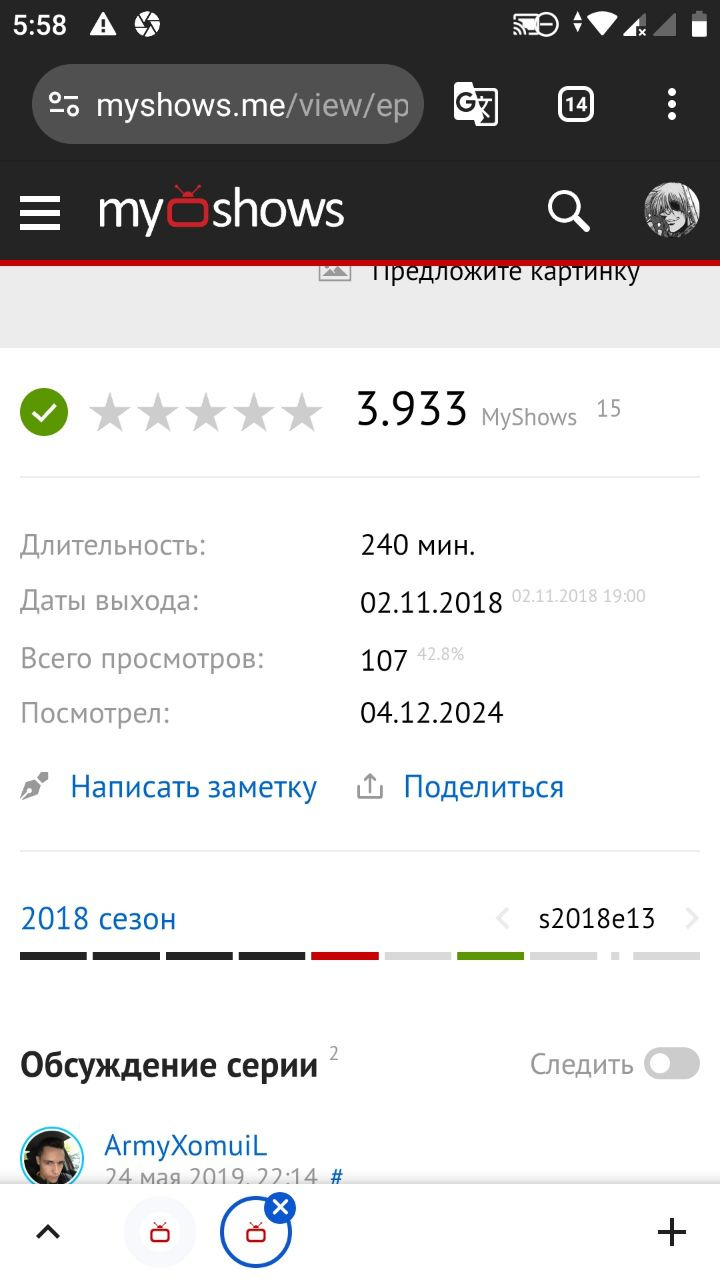Go to the previous episode arrow
The image size is (720, 1280).
point(503,919)
